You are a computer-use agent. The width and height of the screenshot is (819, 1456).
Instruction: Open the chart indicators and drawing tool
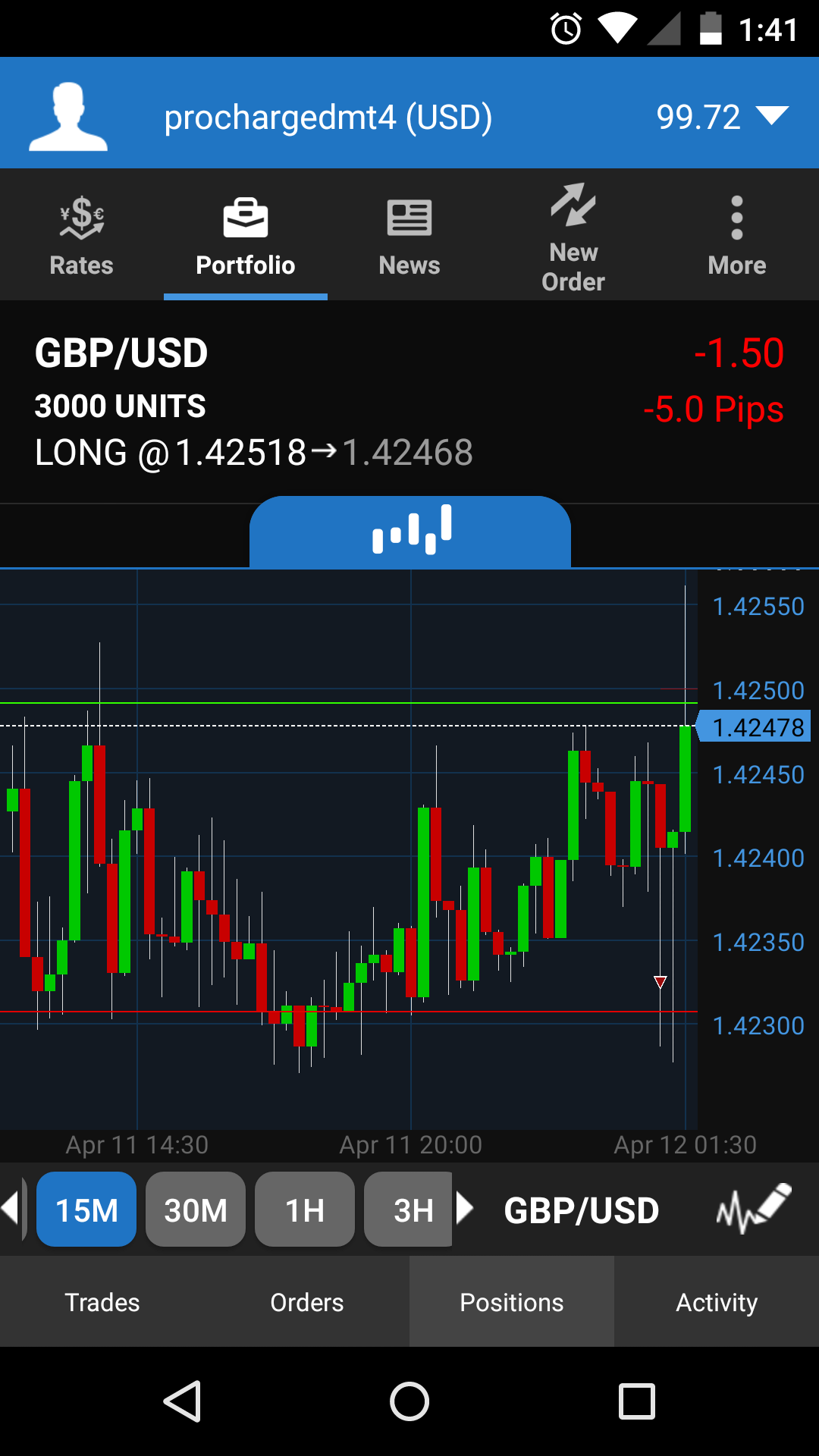click(754, 1208)
